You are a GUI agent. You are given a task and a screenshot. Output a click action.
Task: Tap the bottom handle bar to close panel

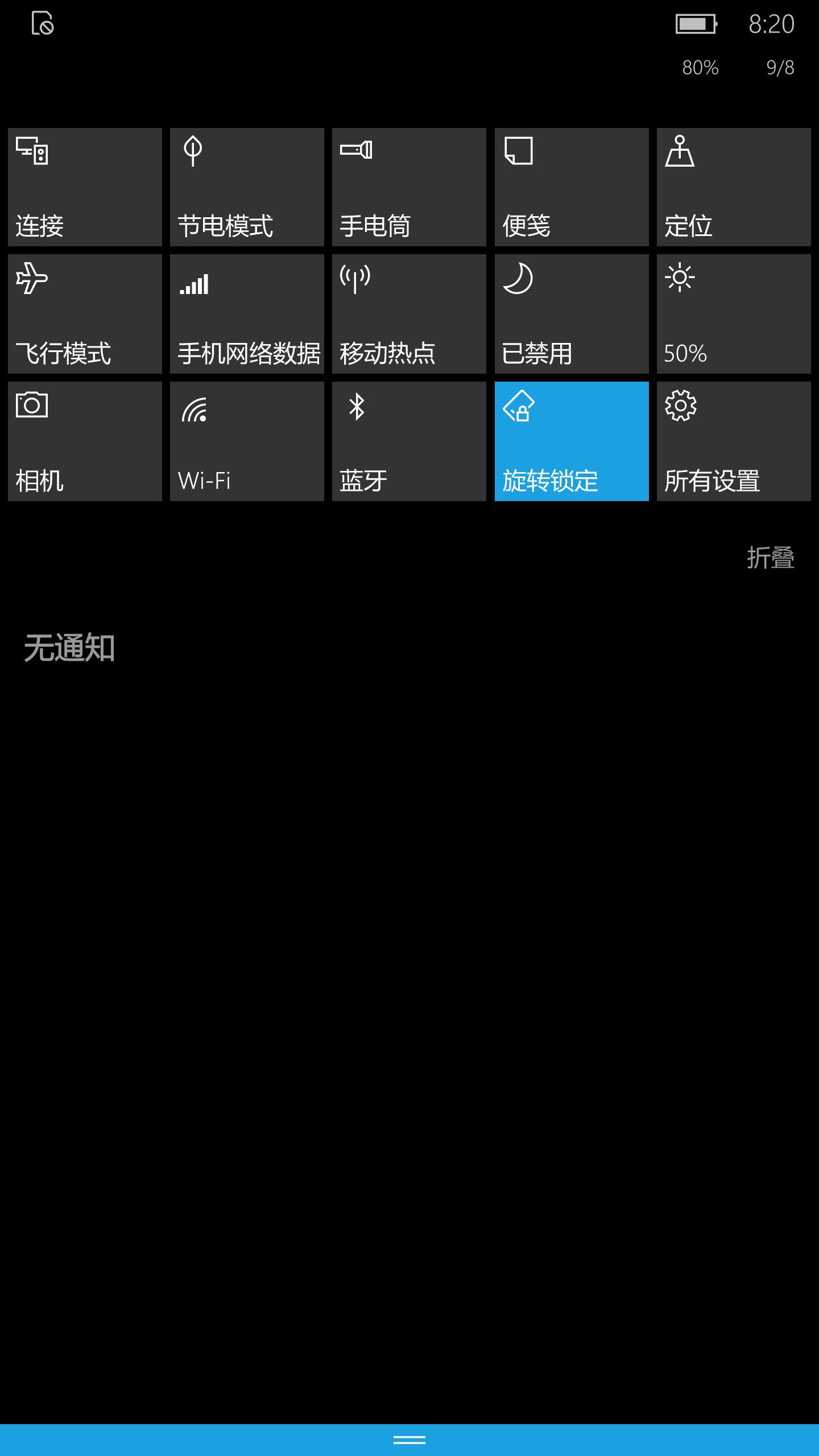409,1440
